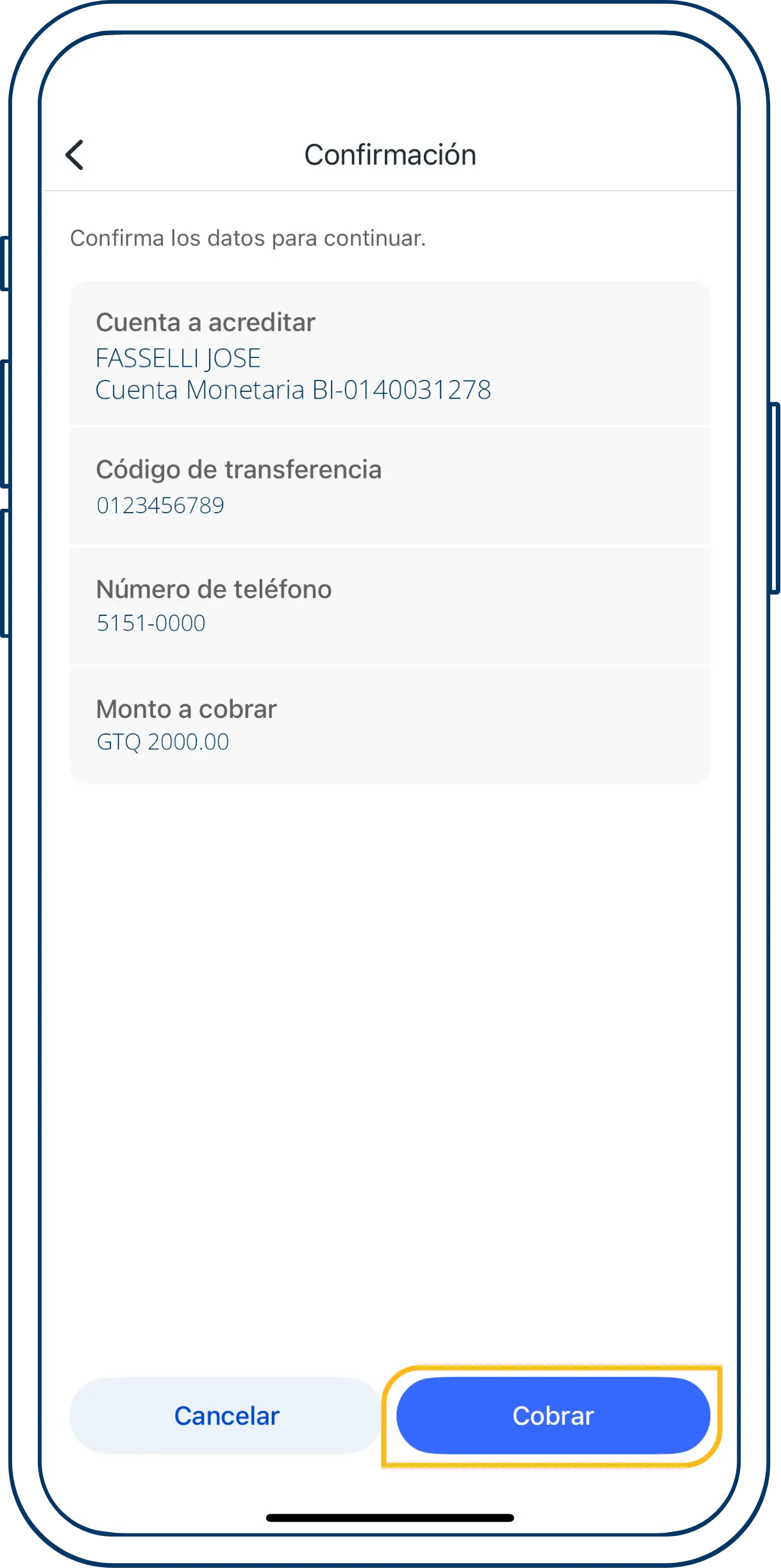781x1568 pixels.
Task: Select Cuenta Monetaria BI-0140031278
Action: click(294, 389)
